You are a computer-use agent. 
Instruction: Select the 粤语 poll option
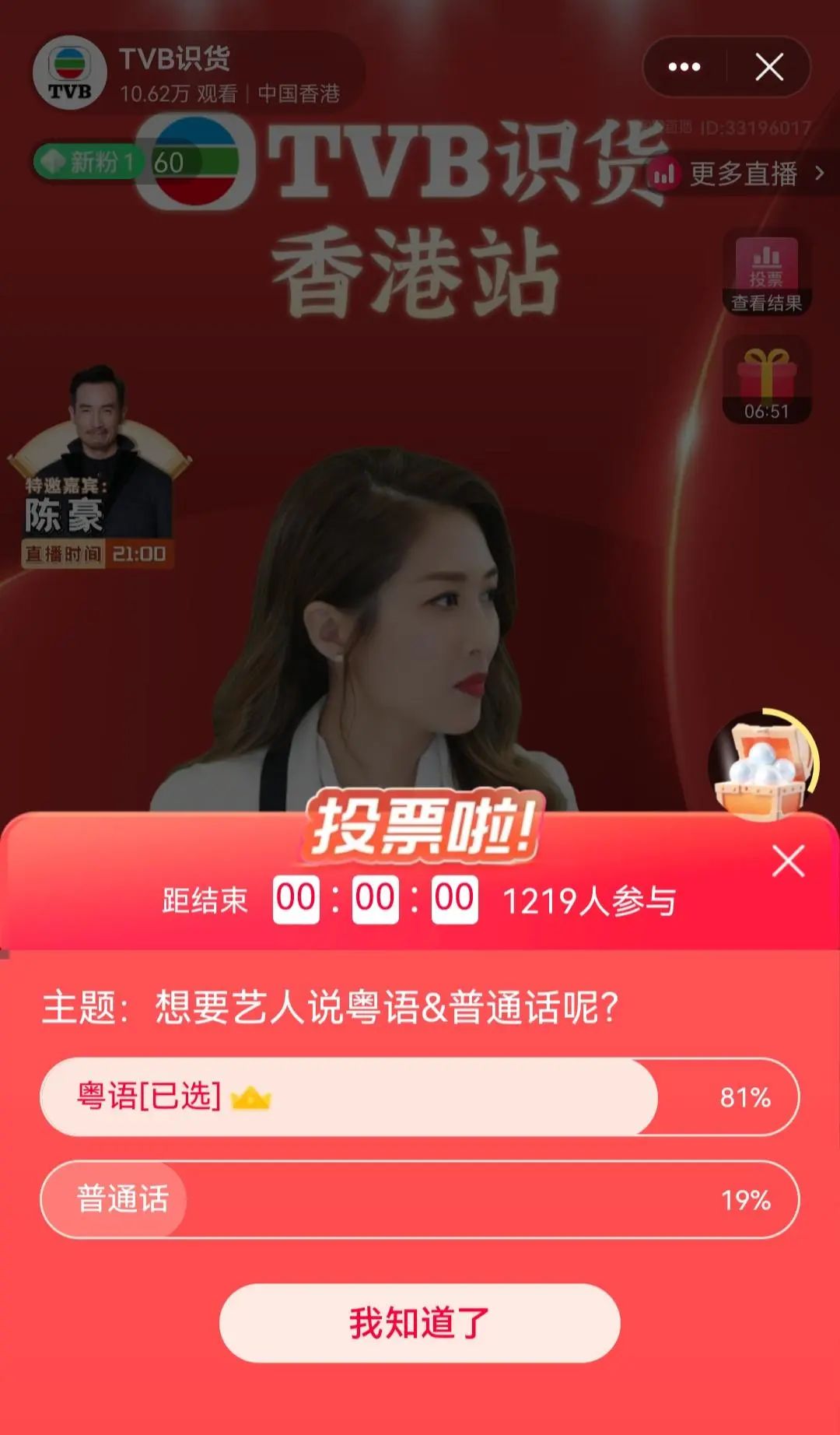pyautogui.click(x=420, y=1096)
